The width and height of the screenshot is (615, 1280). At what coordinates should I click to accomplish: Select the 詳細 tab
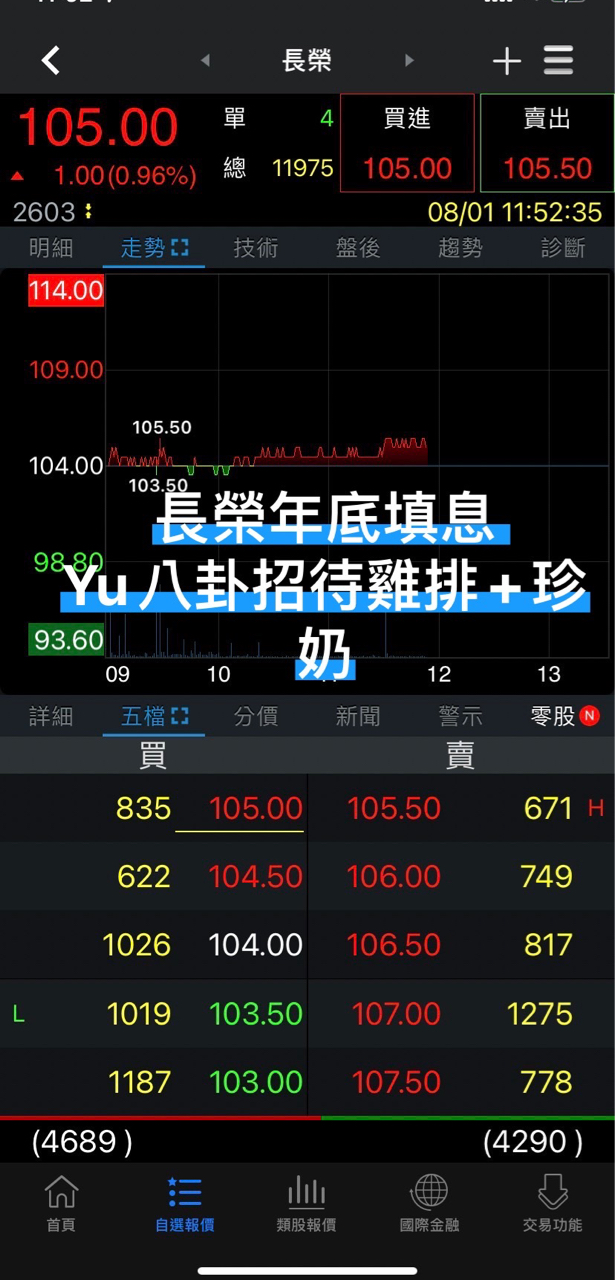51,716
